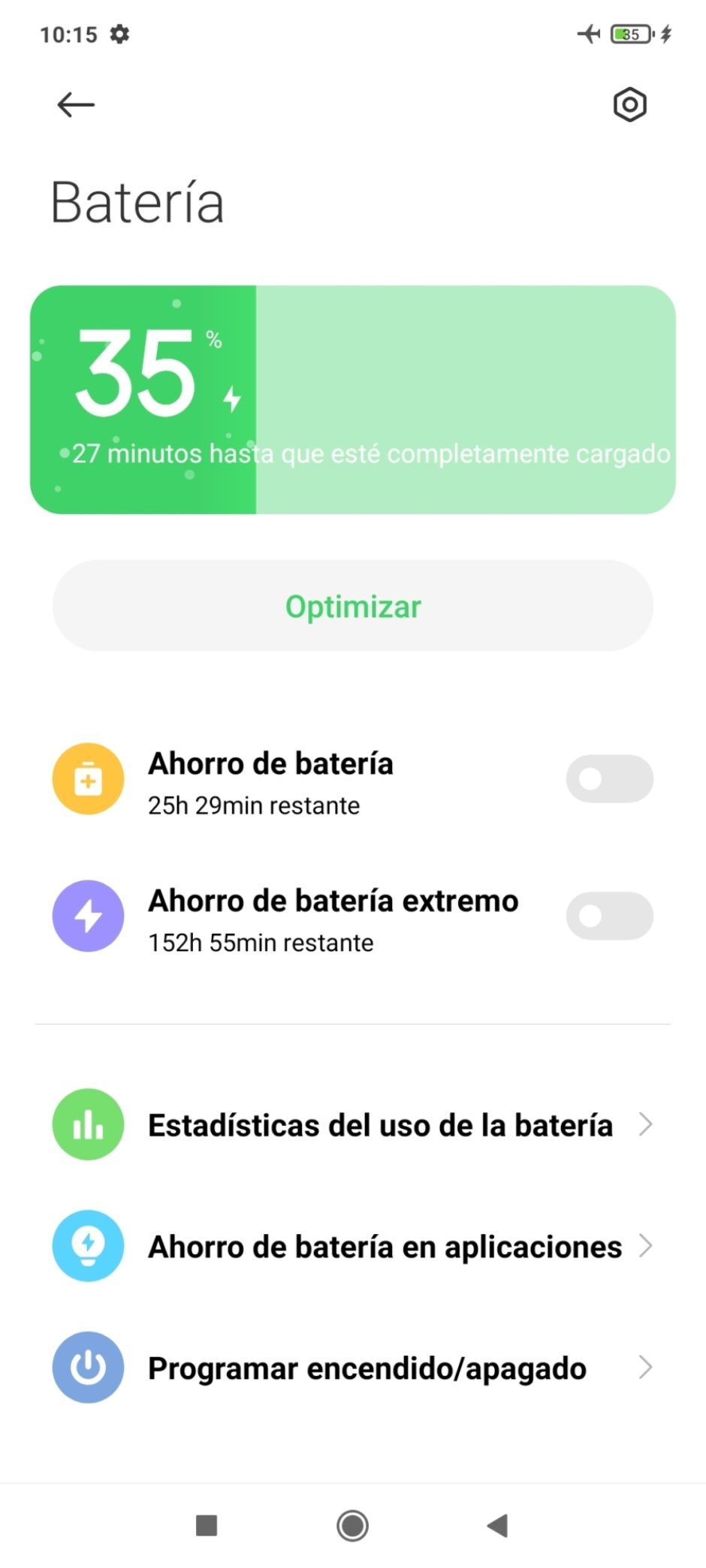Go back using the top-left arrow
Screen dimensions: 706x1568
[x=76, y=104]
